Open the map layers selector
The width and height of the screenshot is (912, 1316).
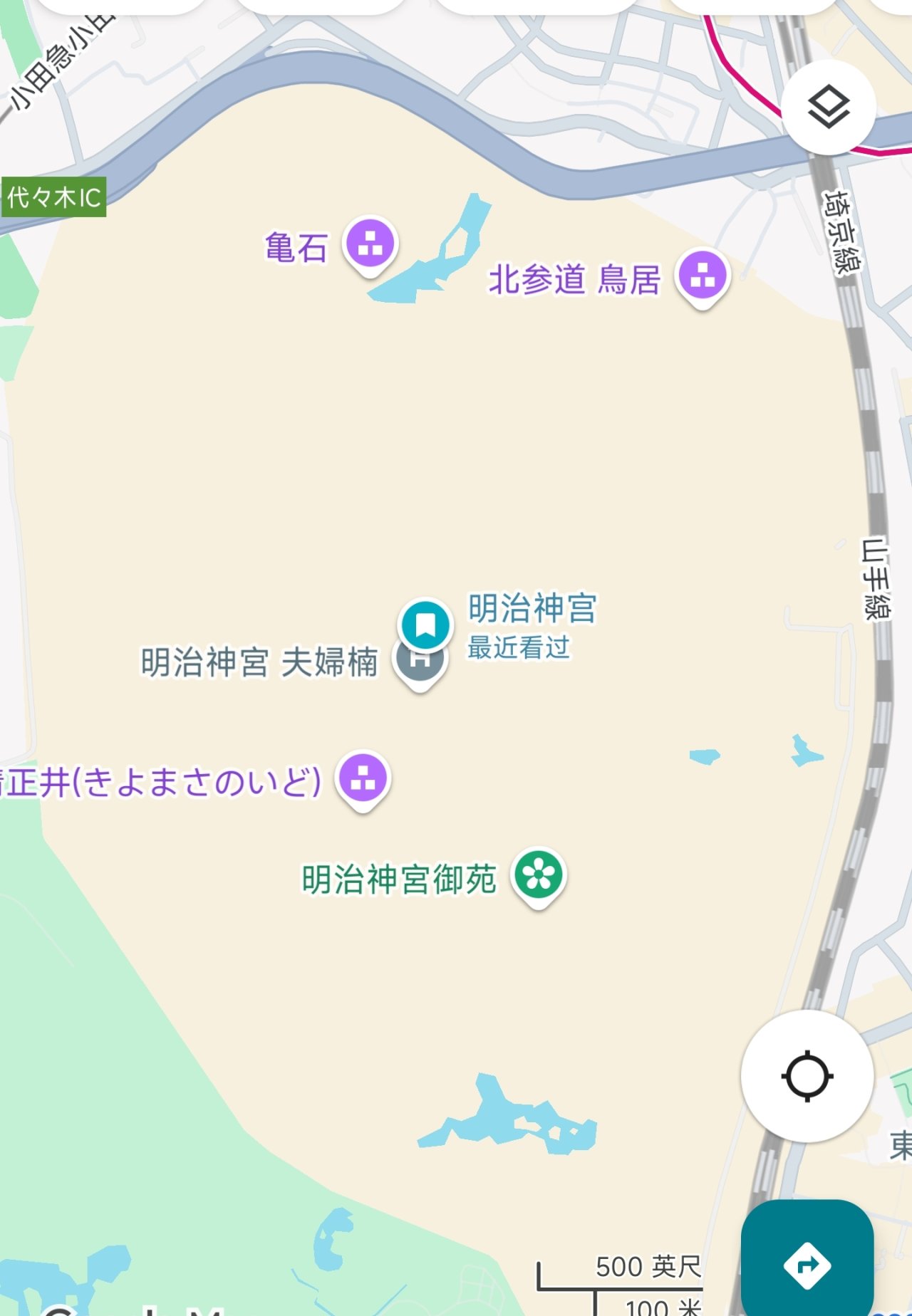[828, 108]
